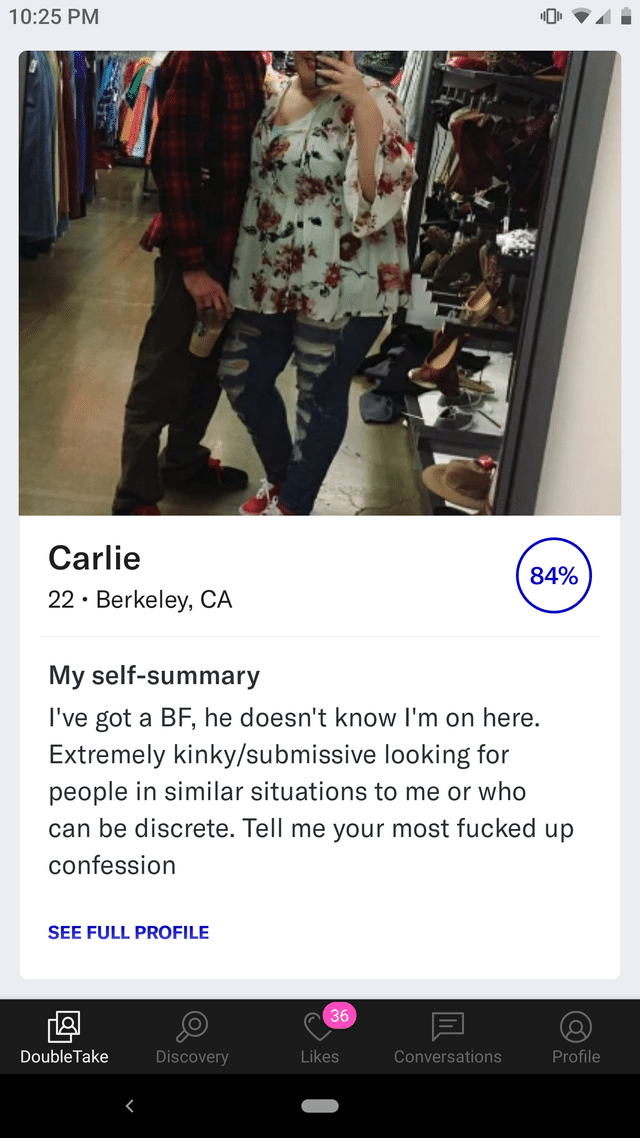Tap the system back button
Image resolution: width=640 pixels, height=1138 pixels.
pyautogui.click(x=129, y=1106)
